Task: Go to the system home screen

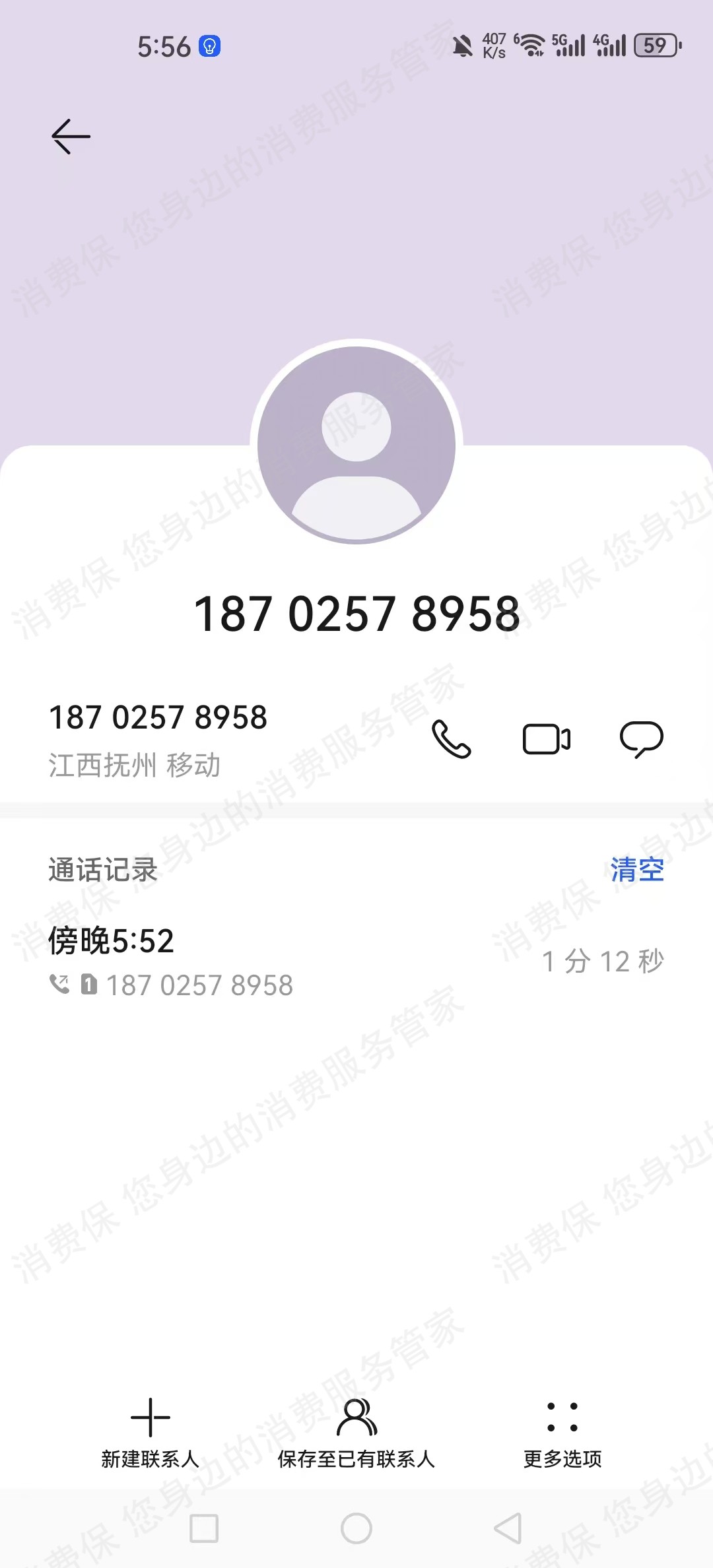Action: (356, 1528)
